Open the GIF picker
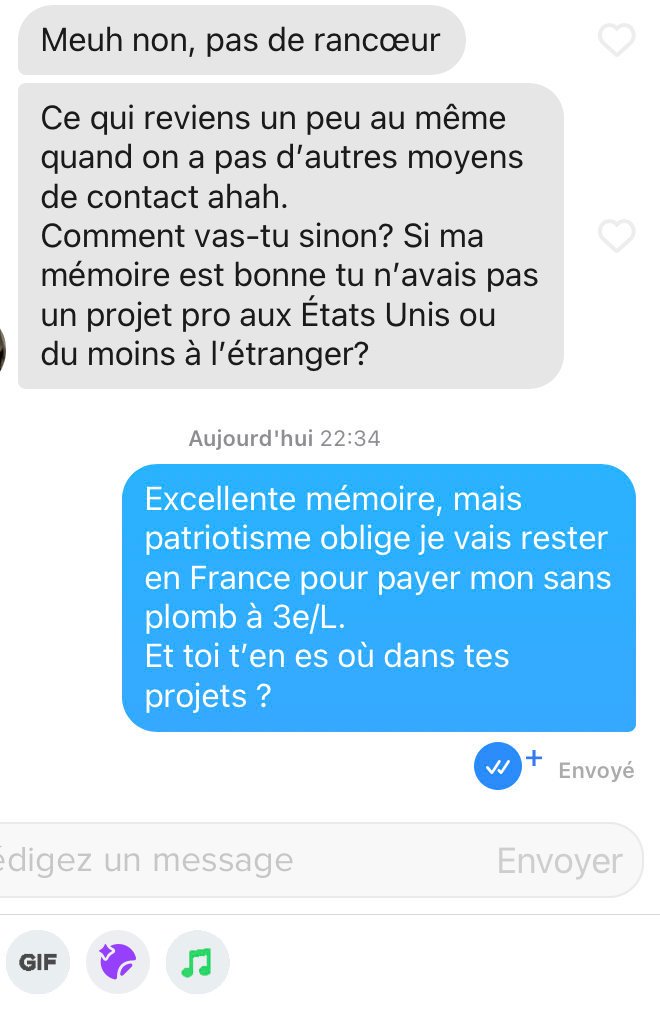Viewport: 660px width, 1010px height. click(38, 963)
